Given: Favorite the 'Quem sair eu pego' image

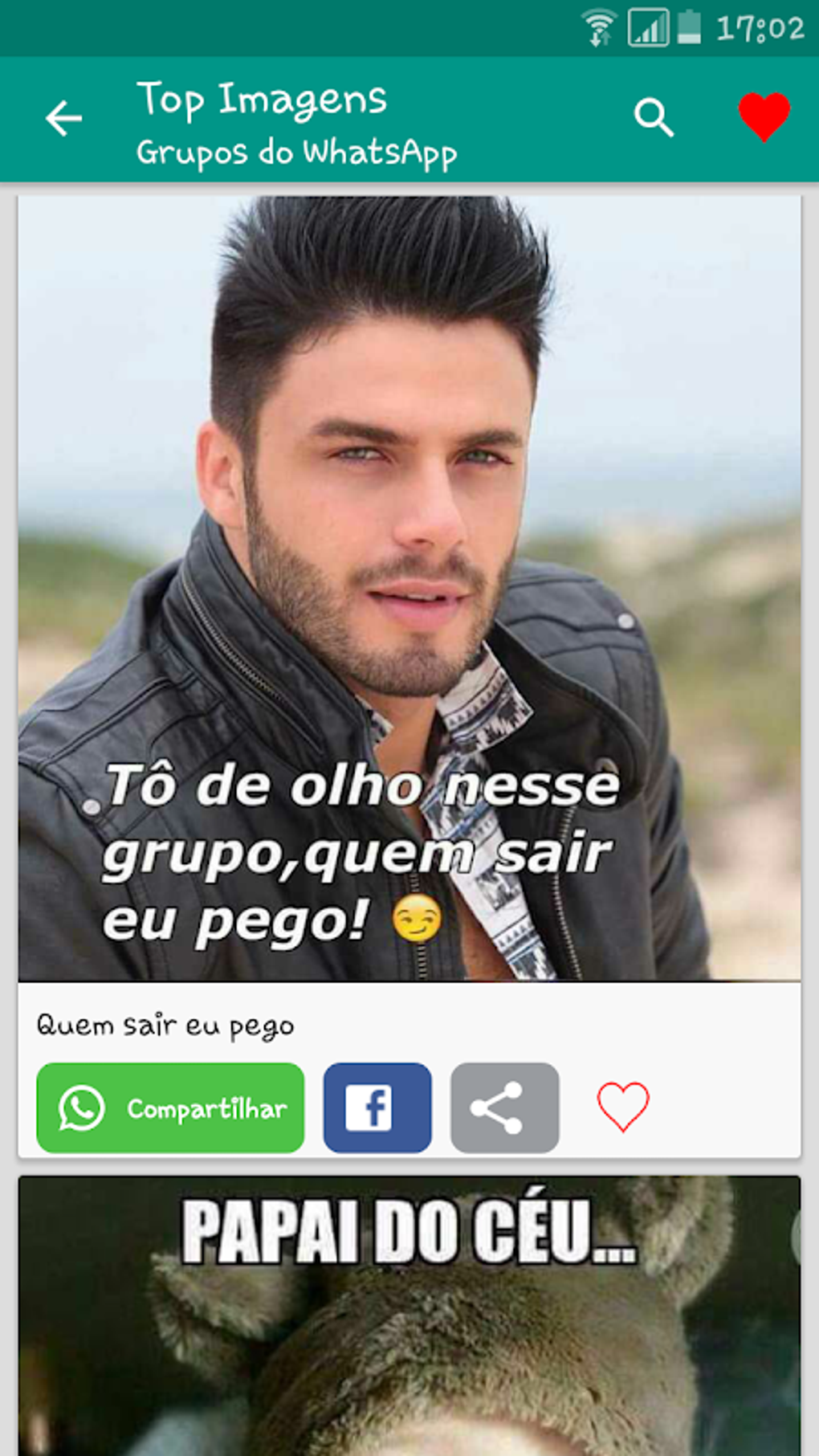Looking at the screenshot, I should point(623,1107).
